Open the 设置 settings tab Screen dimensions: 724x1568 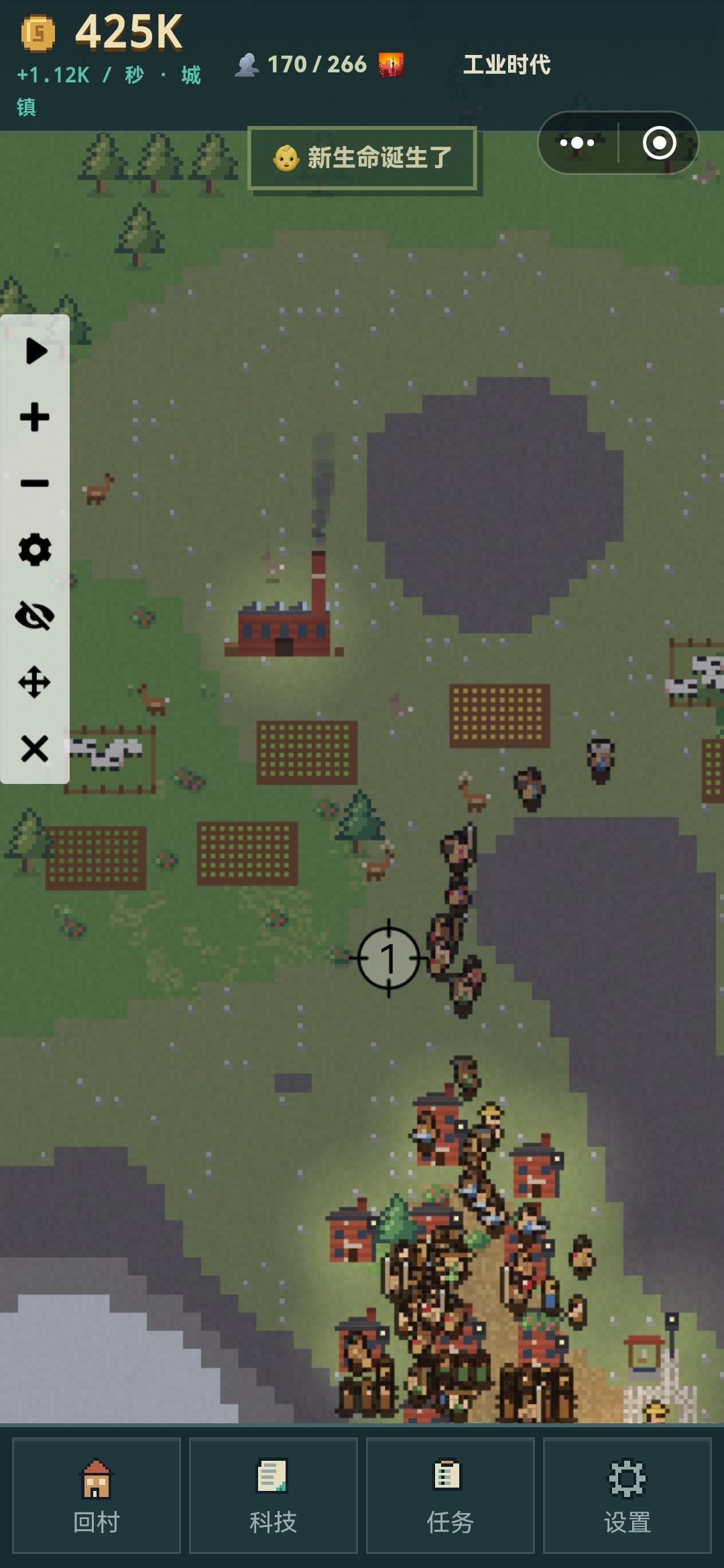coord(627,1496)
